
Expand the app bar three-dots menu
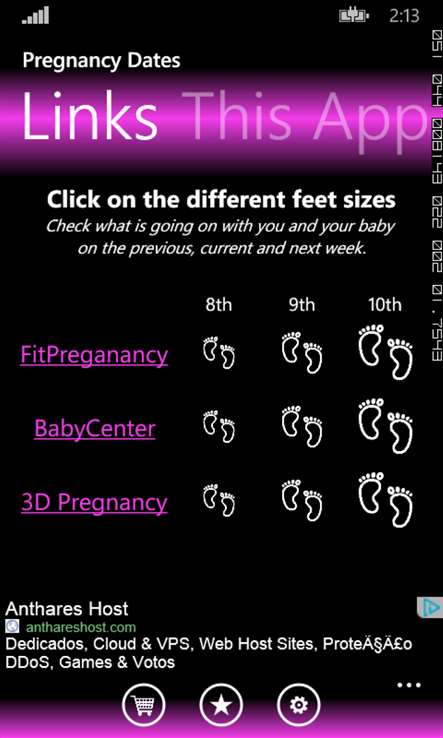409,685
